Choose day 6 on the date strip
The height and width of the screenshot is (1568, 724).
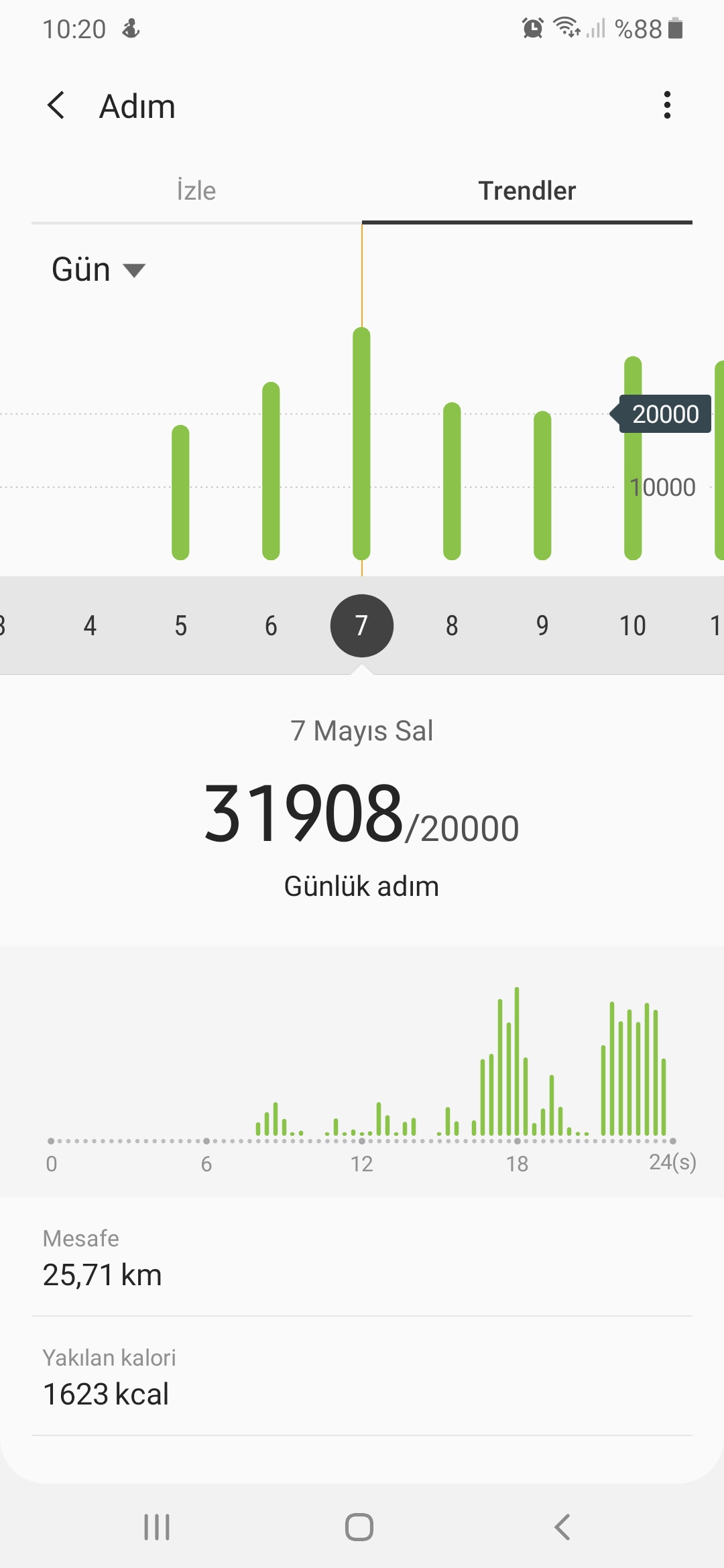pyautogui.click(x=271, y=625)
